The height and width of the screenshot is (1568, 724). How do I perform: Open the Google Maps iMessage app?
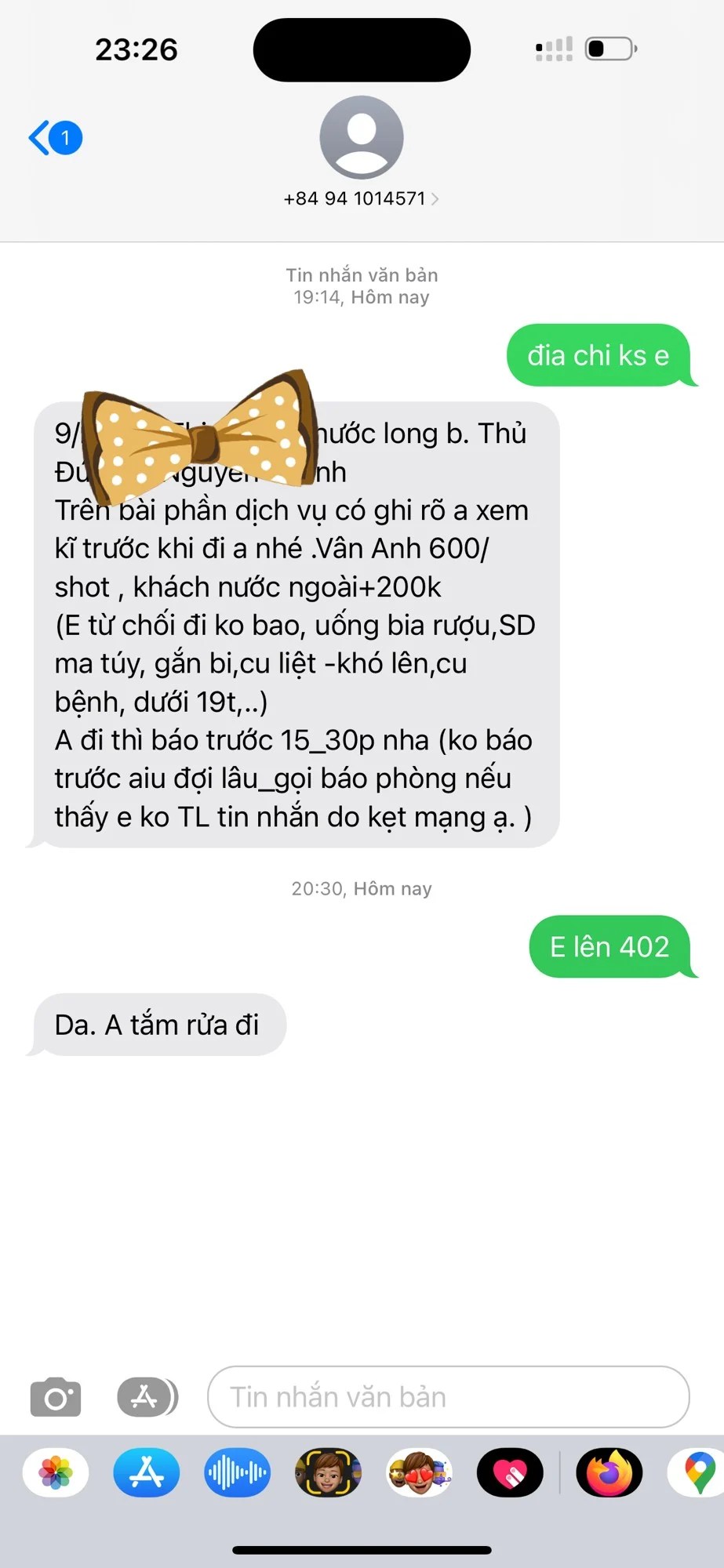698,1473
